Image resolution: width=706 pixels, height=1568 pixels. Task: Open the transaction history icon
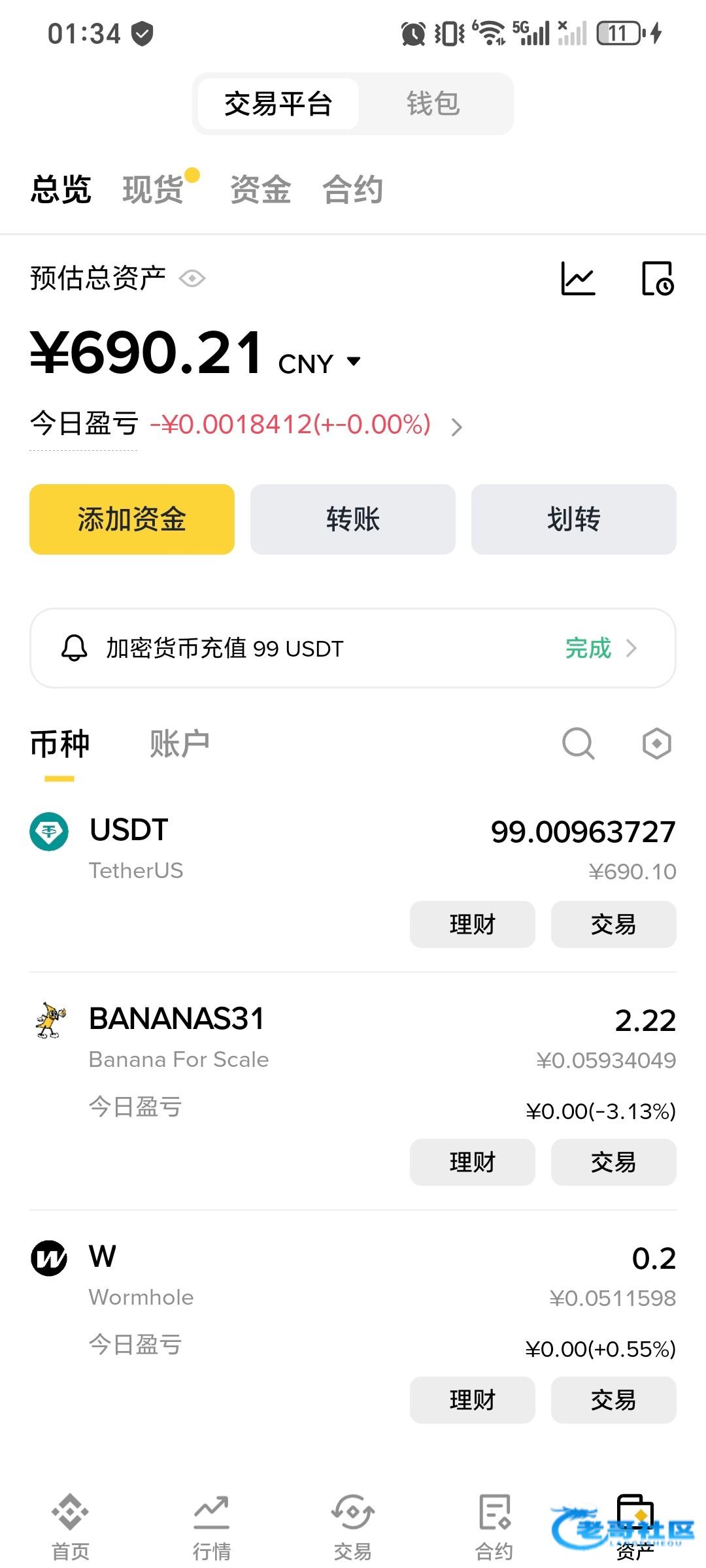[x=657, y=279]
